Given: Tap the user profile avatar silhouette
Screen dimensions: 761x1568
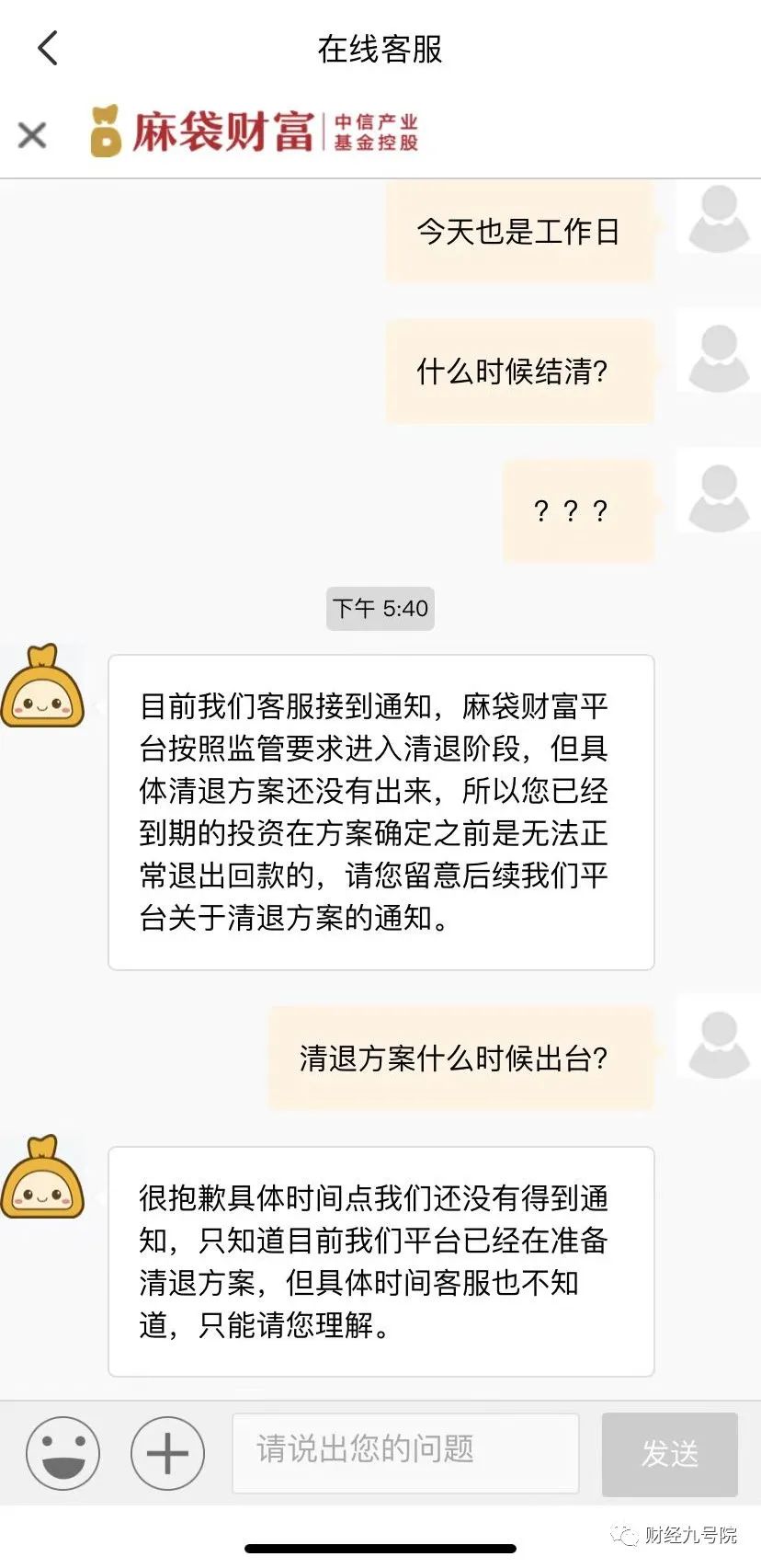Looking at the screenshot, I should tap(718, 221).
